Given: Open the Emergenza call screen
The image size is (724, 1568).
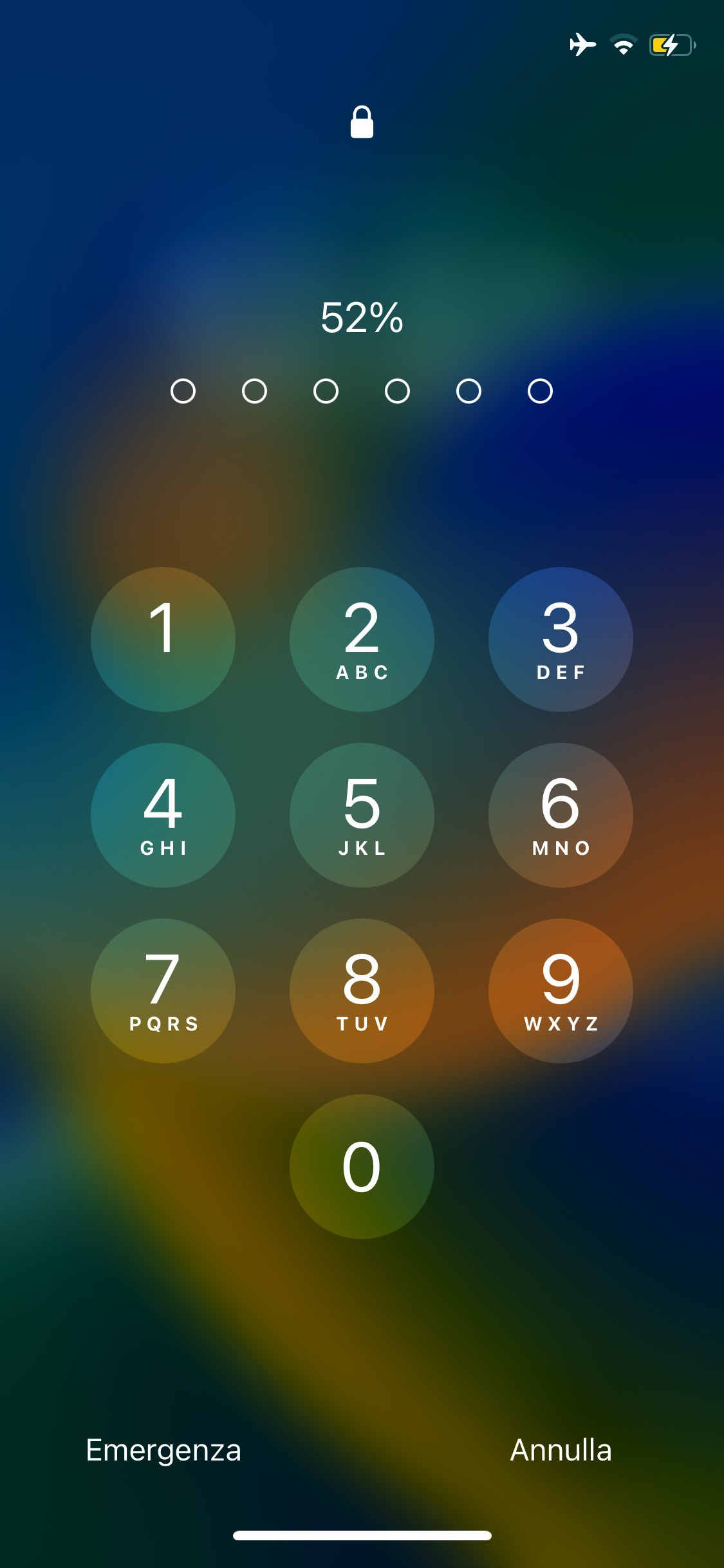Looking at the screenshot, I should point(163,1450).
